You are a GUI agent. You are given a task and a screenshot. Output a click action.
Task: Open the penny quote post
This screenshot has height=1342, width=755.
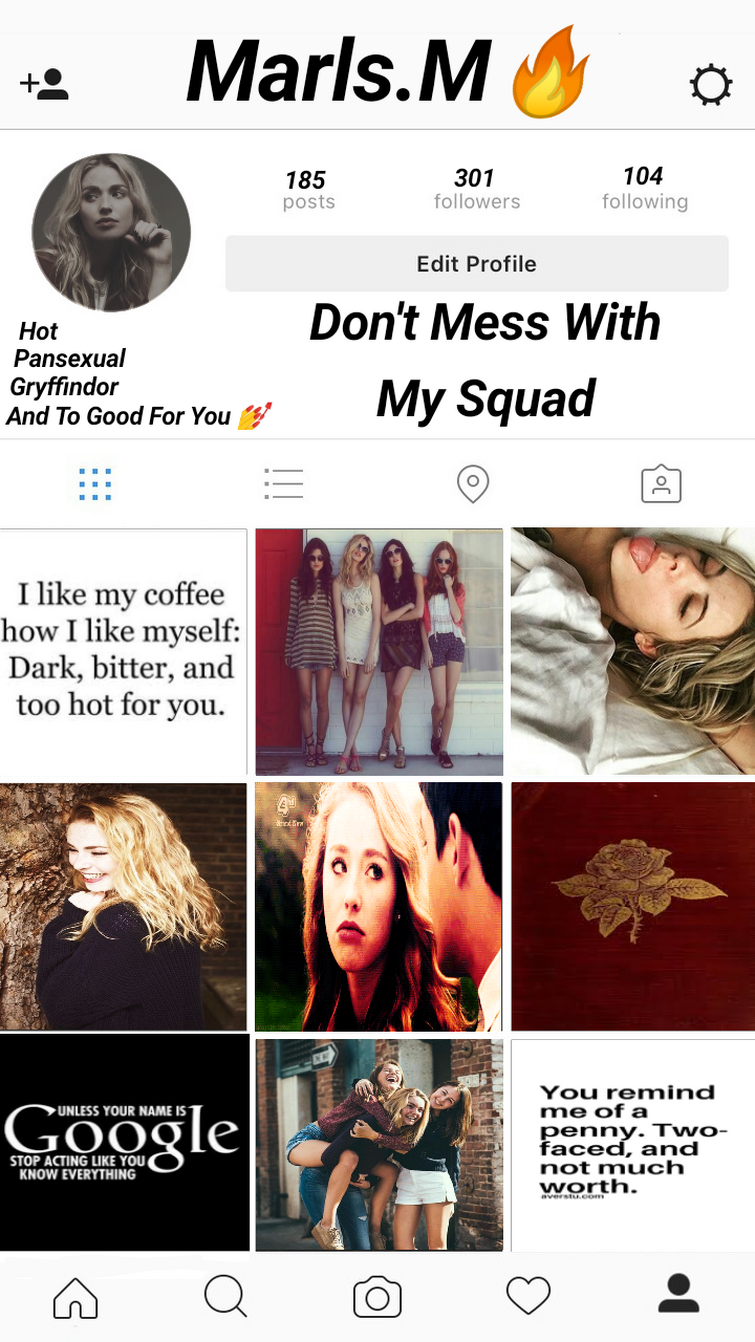[633, 1144]
